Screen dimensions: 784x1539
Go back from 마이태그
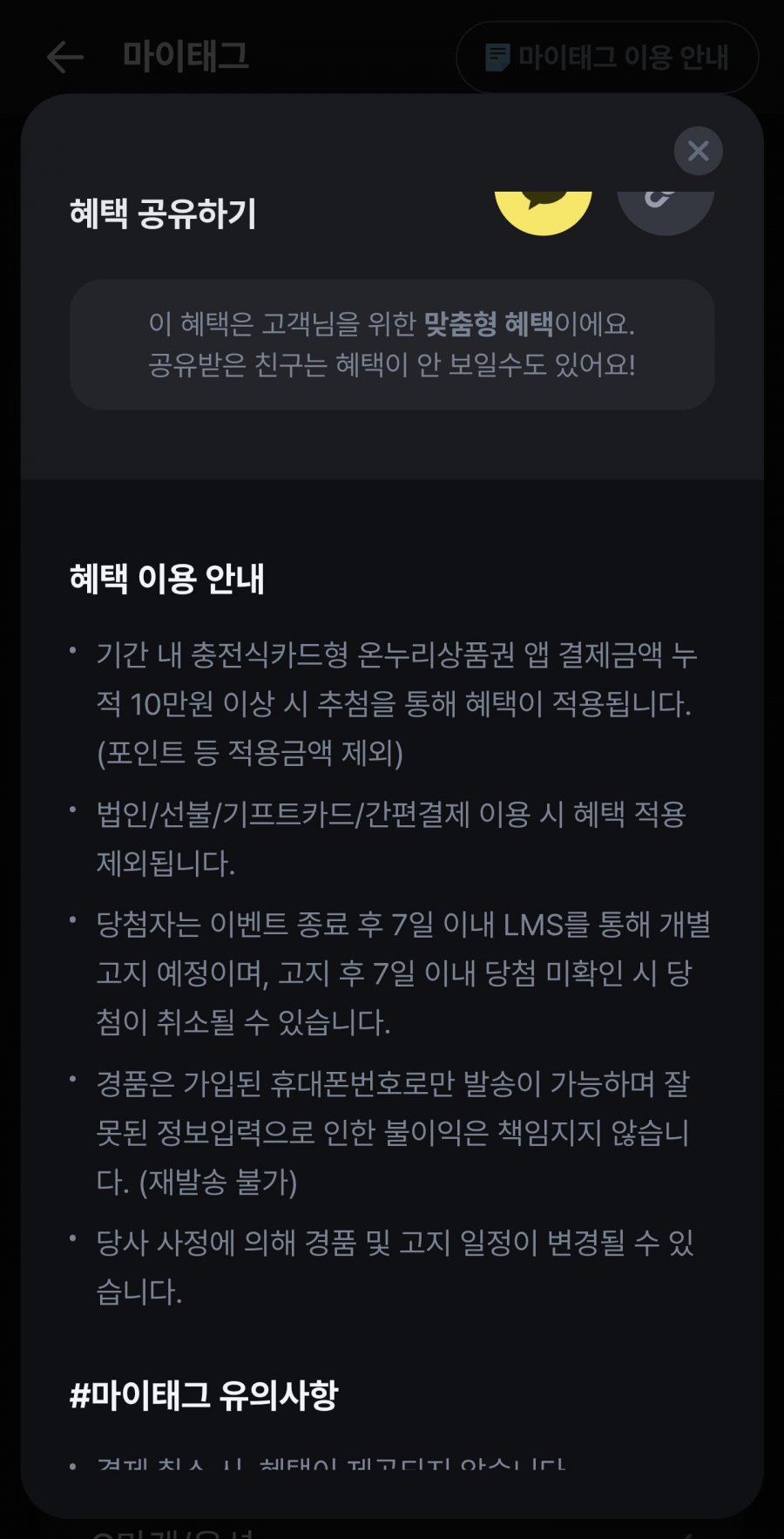tap(64, 58)
